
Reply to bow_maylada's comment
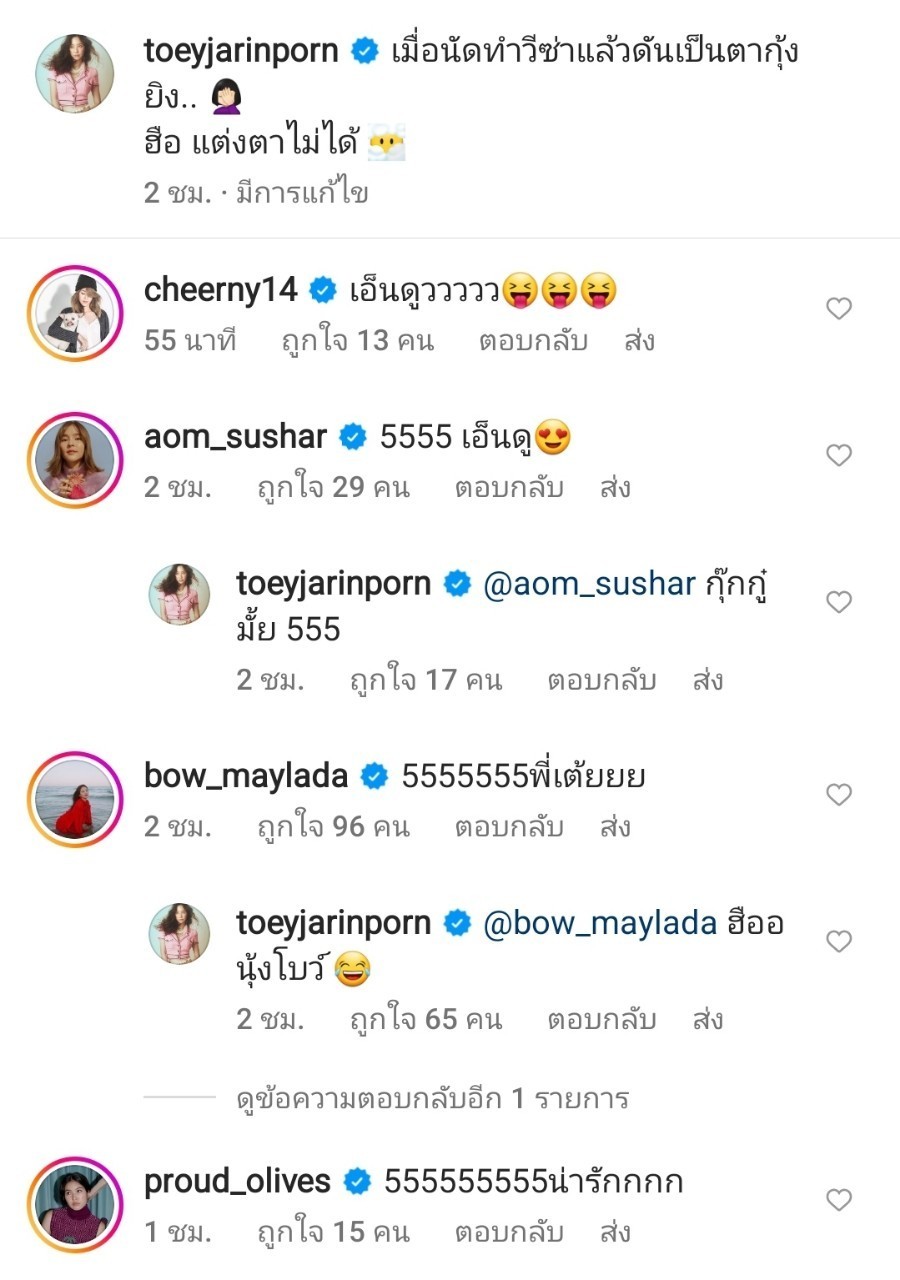coord(509,827)
